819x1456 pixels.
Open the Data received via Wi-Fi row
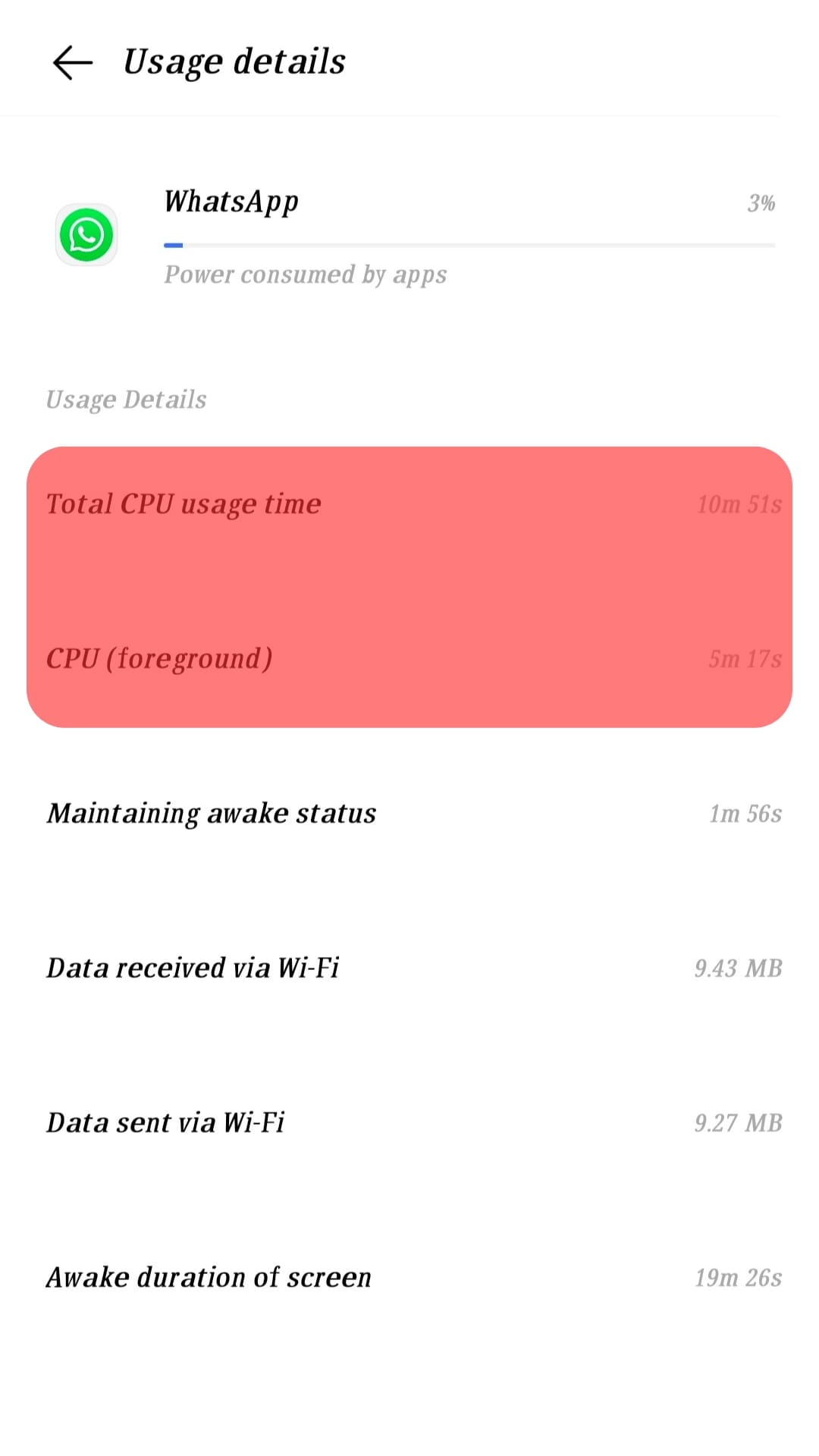pos(409,968)
